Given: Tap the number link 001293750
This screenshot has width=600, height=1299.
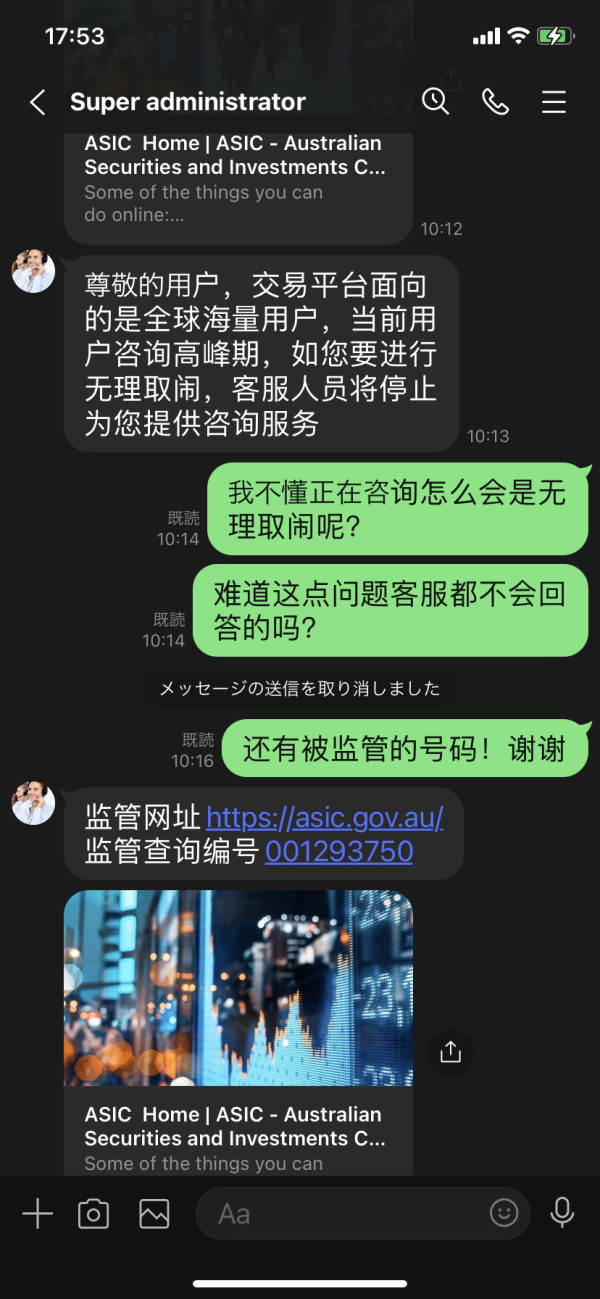Looking at the screenshot, I should (339, 852).
